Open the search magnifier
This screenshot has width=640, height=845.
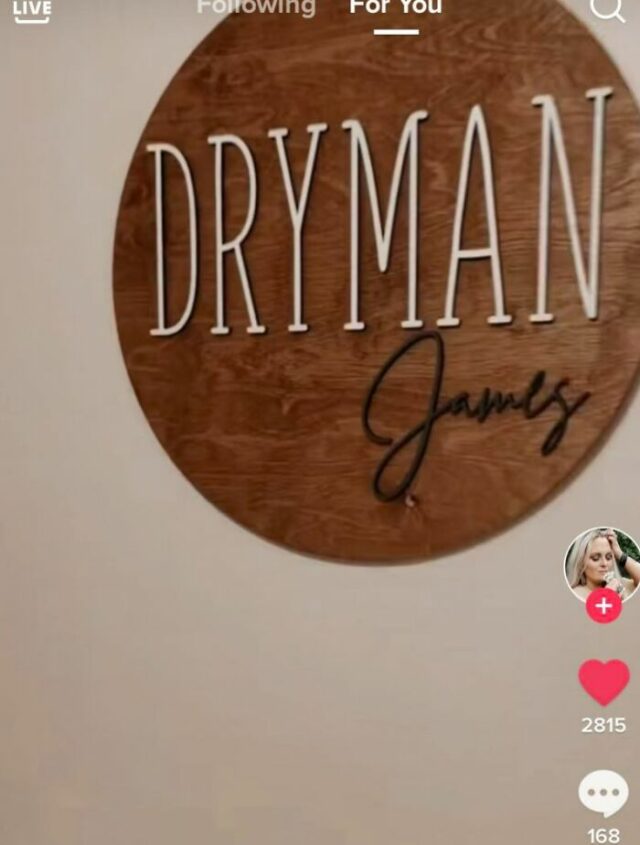(606, 9)
